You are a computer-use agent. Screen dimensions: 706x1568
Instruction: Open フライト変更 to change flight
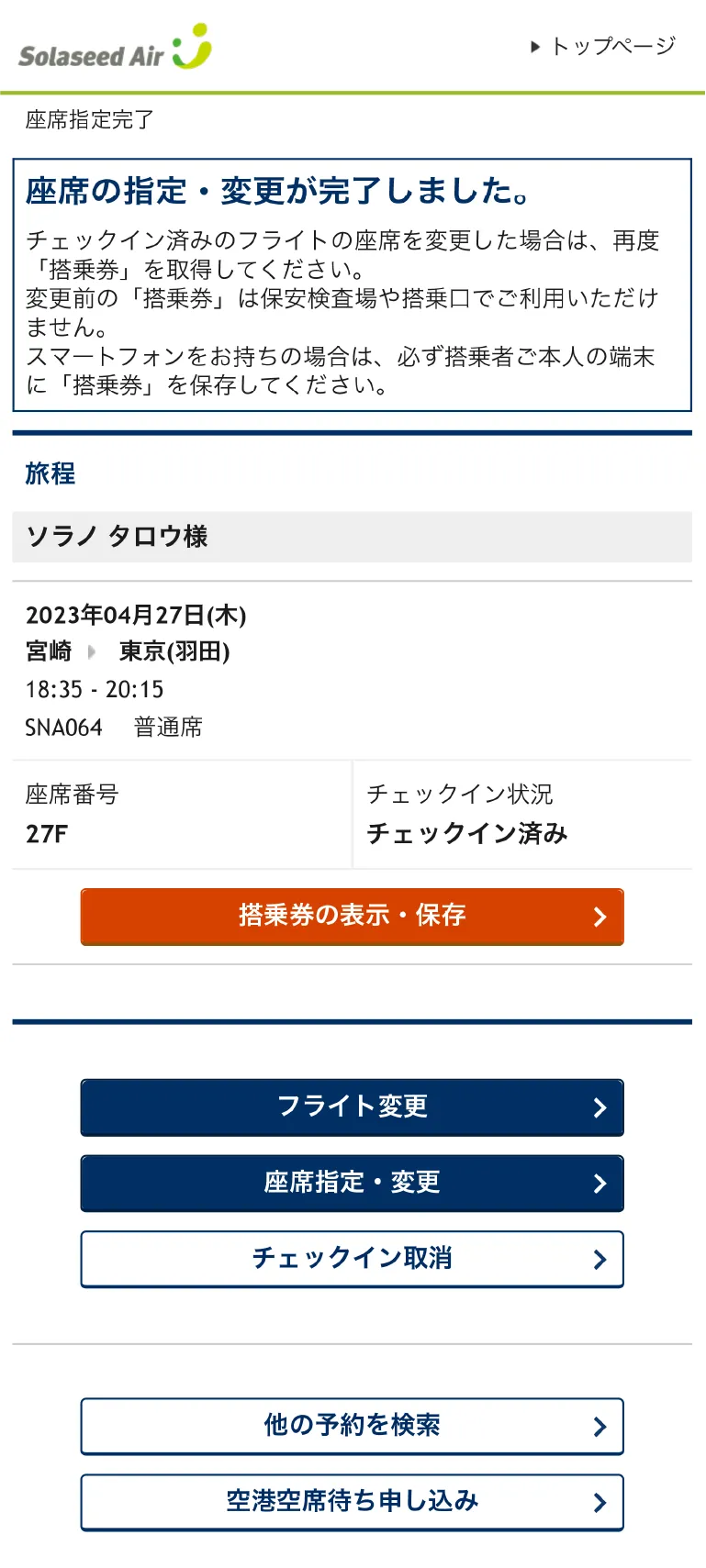352,1106
